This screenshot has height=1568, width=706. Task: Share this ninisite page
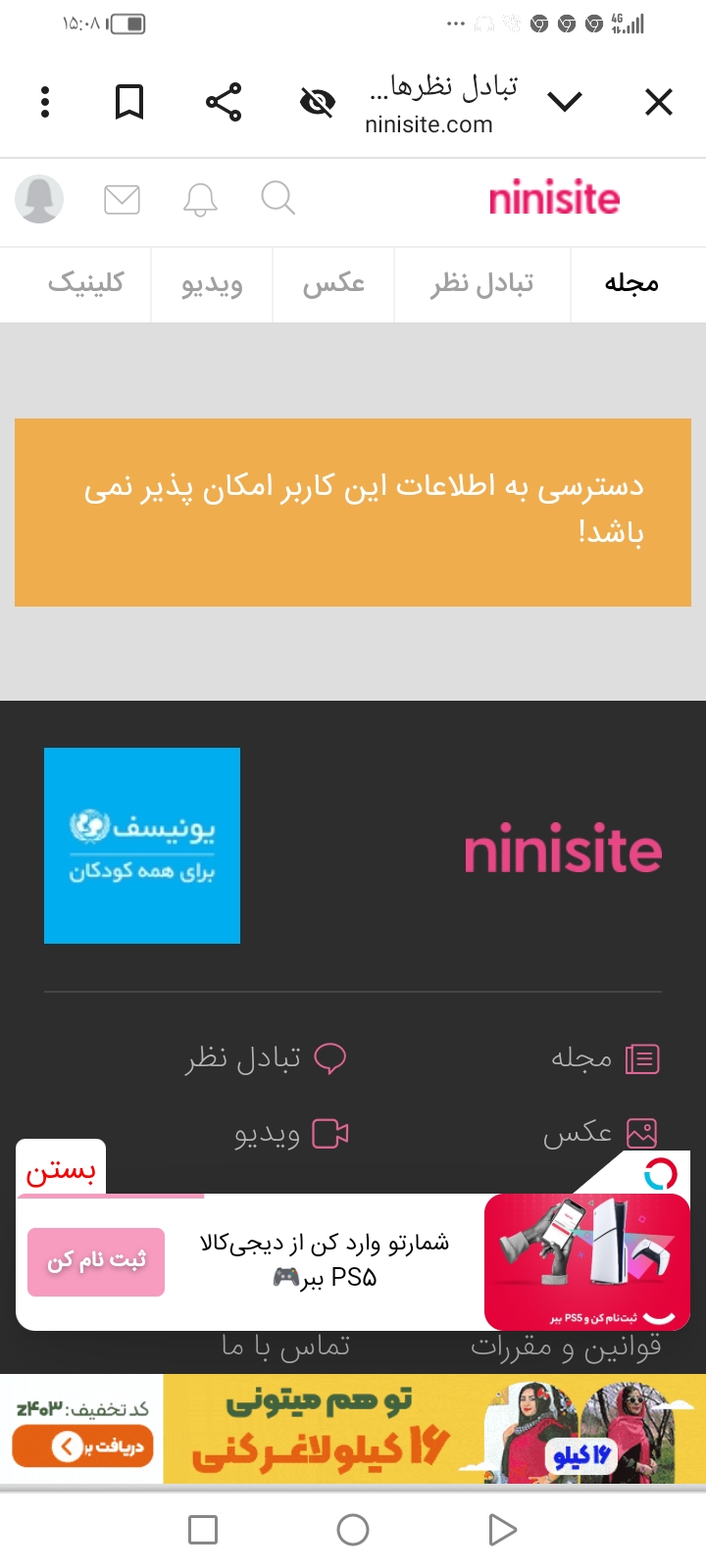[x=224, y=102]
